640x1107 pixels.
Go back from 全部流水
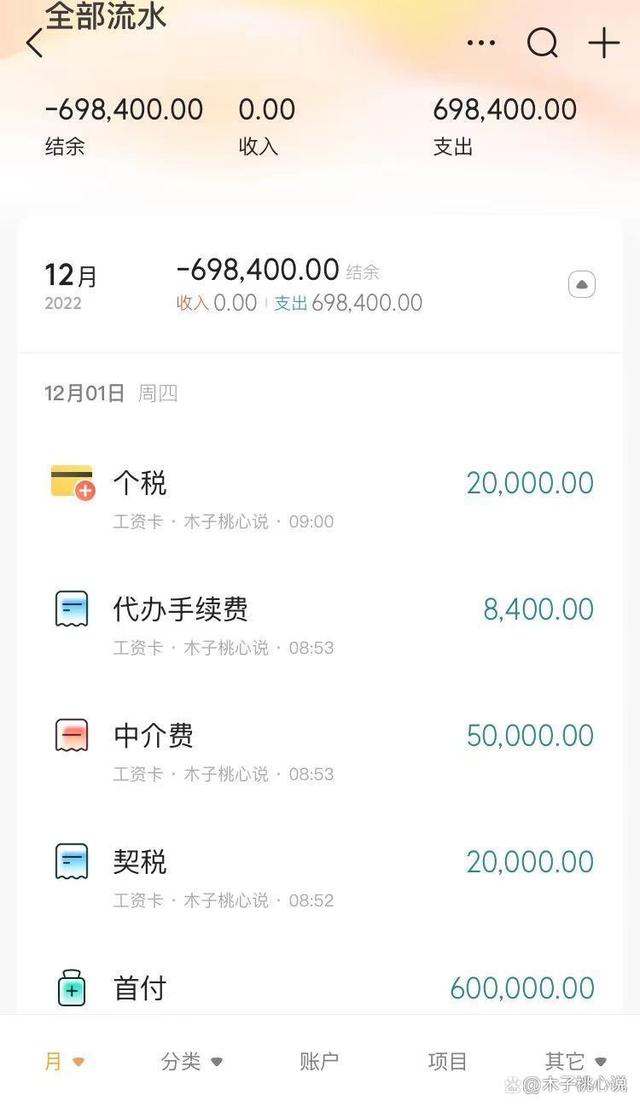pyautogui.click(x=35, y=43)
